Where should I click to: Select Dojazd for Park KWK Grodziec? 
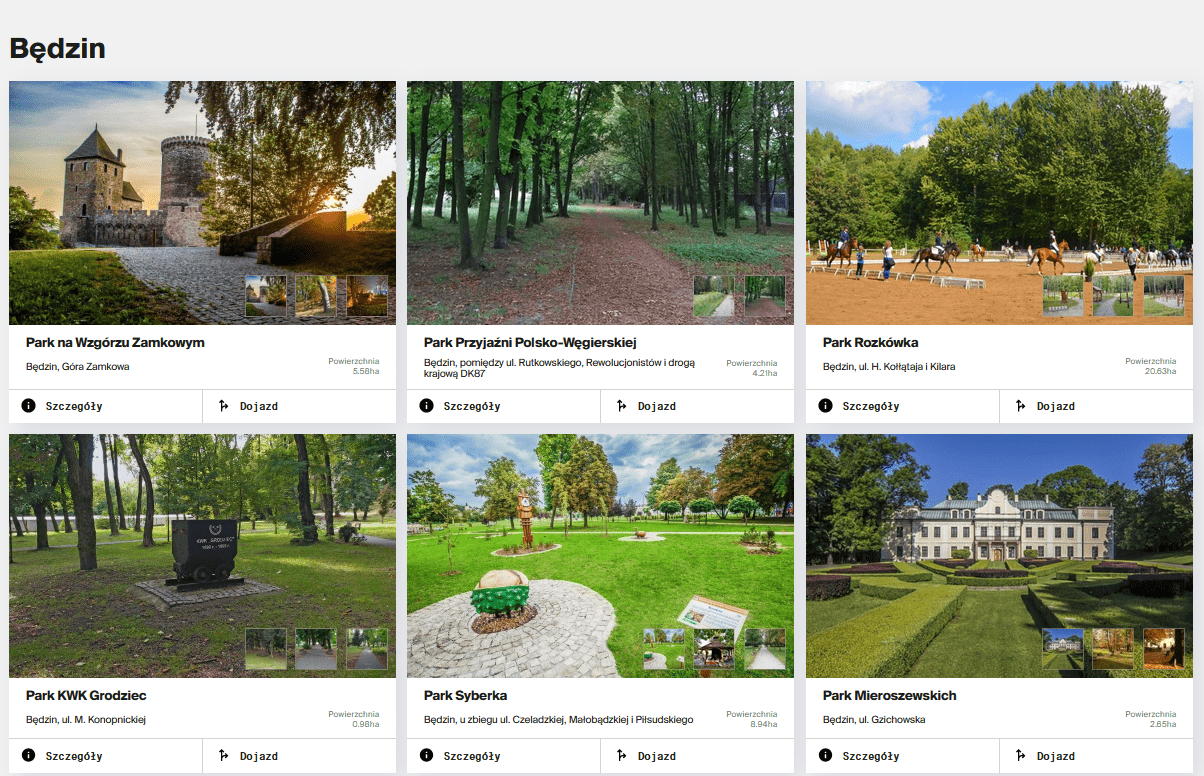point(298,756)
